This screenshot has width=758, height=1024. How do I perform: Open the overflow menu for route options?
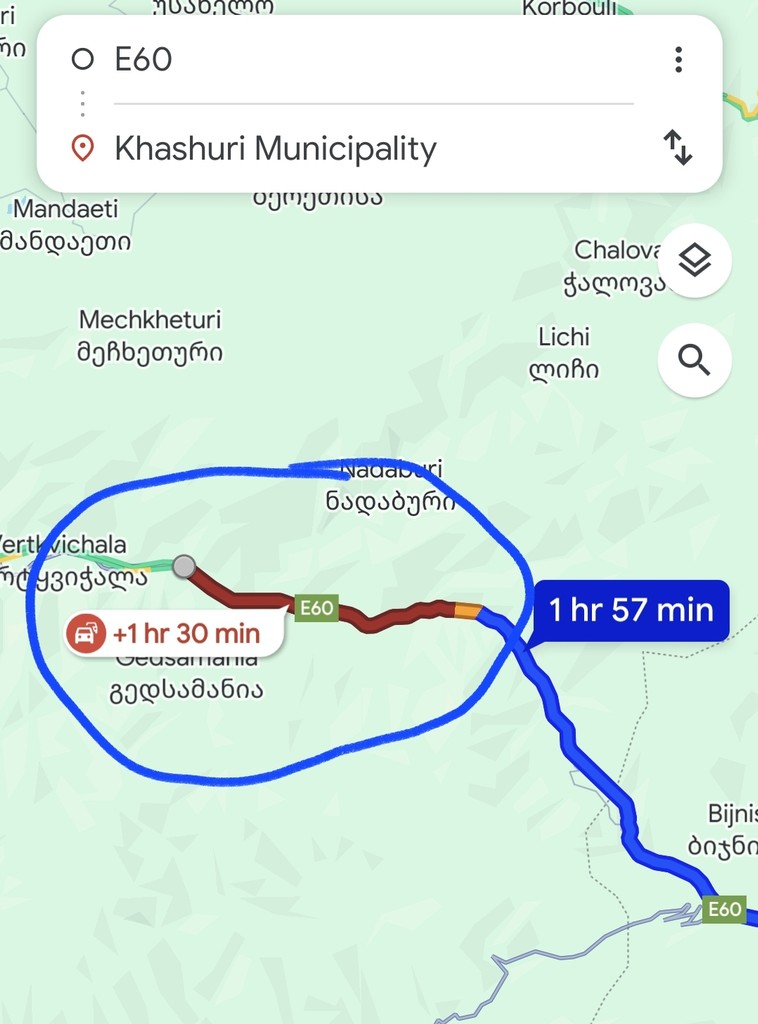coord(678,60)
